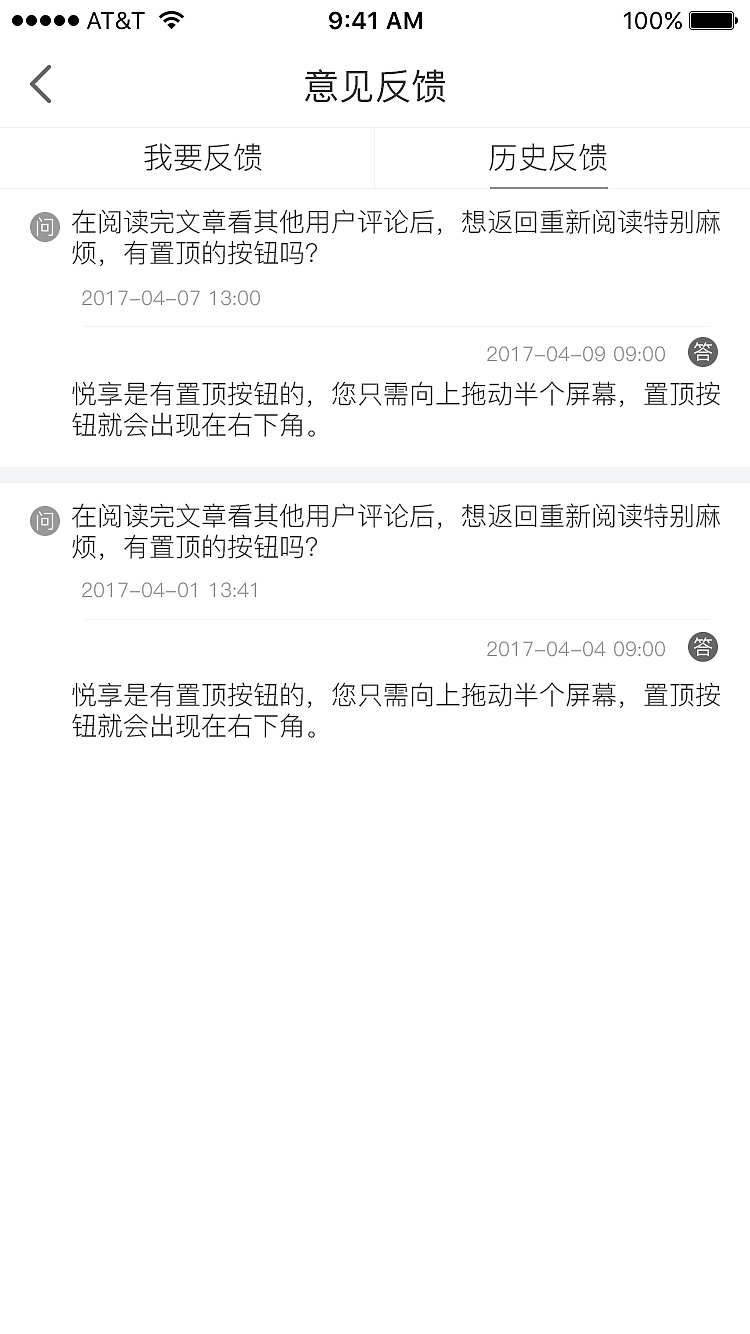Viewport: 750px width, 1334px height.
Task: Select the reply time 2017-04-04 09:00
Action: pyautogui.click(x=575, y=648)
